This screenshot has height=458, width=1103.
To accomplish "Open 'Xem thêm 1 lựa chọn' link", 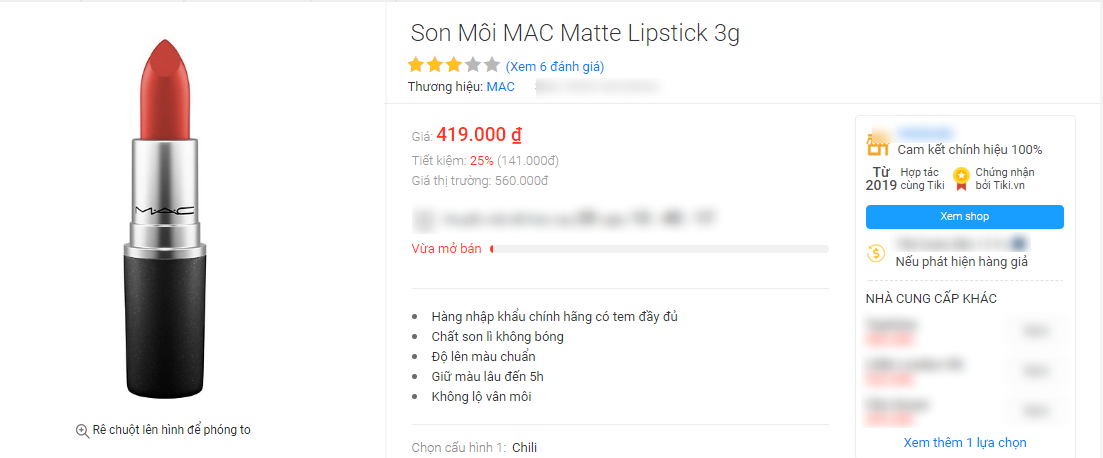I will [964, 442].
